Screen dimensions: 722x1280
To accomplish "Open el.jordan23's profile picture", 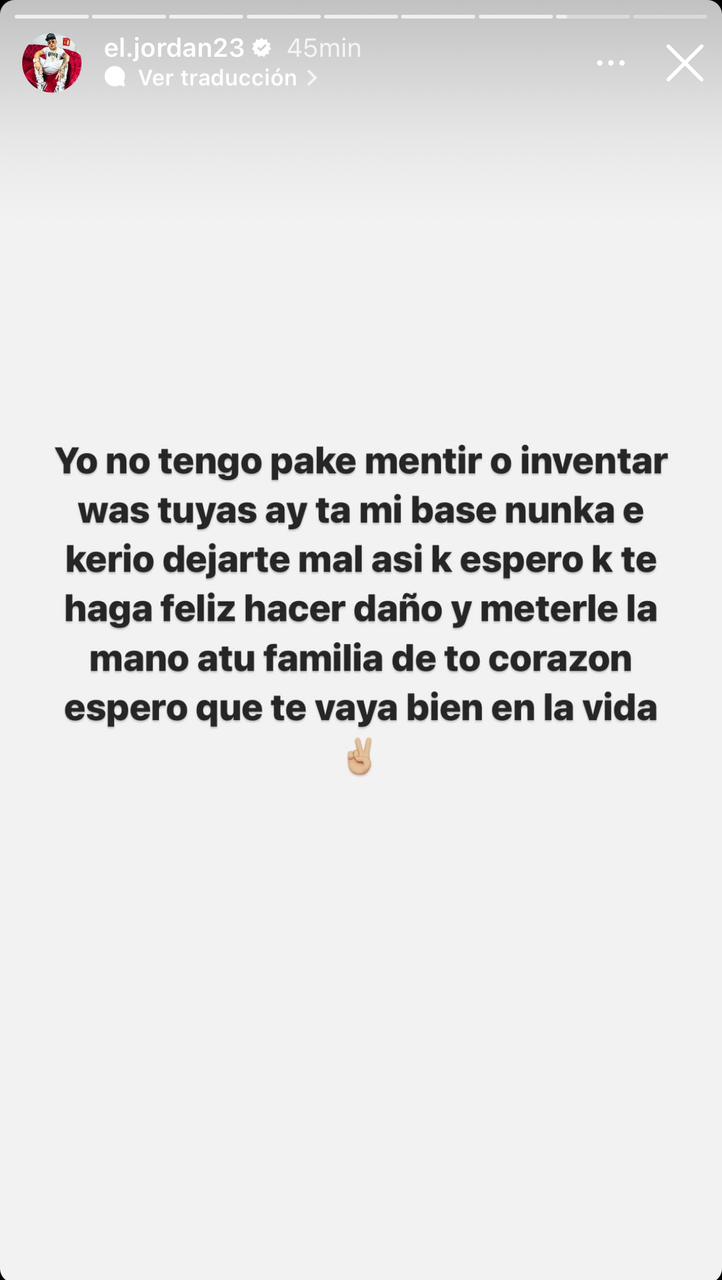I will (52, 62).
